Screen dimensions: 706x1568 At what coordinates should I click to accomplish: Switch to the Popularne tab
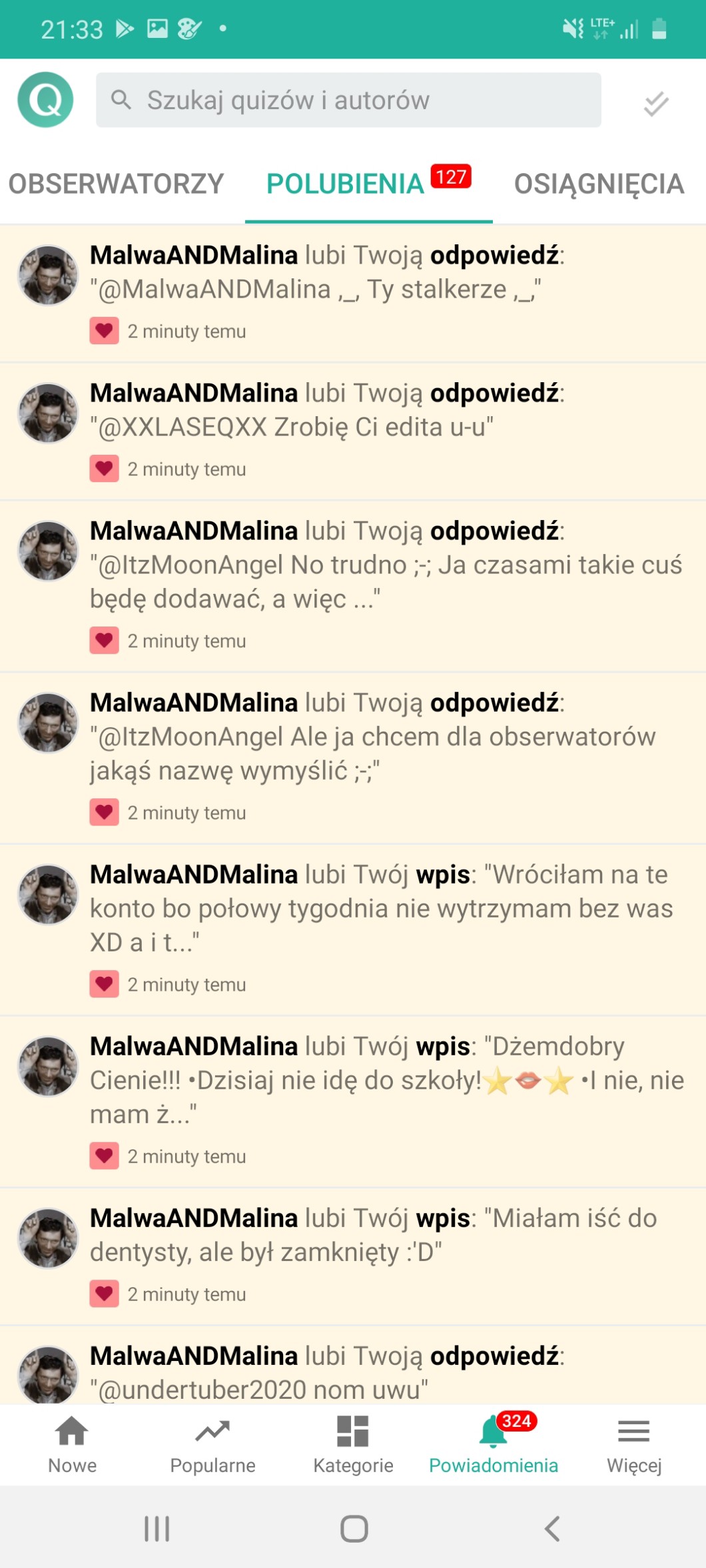pyautogui.click(x=212, y=1443)
